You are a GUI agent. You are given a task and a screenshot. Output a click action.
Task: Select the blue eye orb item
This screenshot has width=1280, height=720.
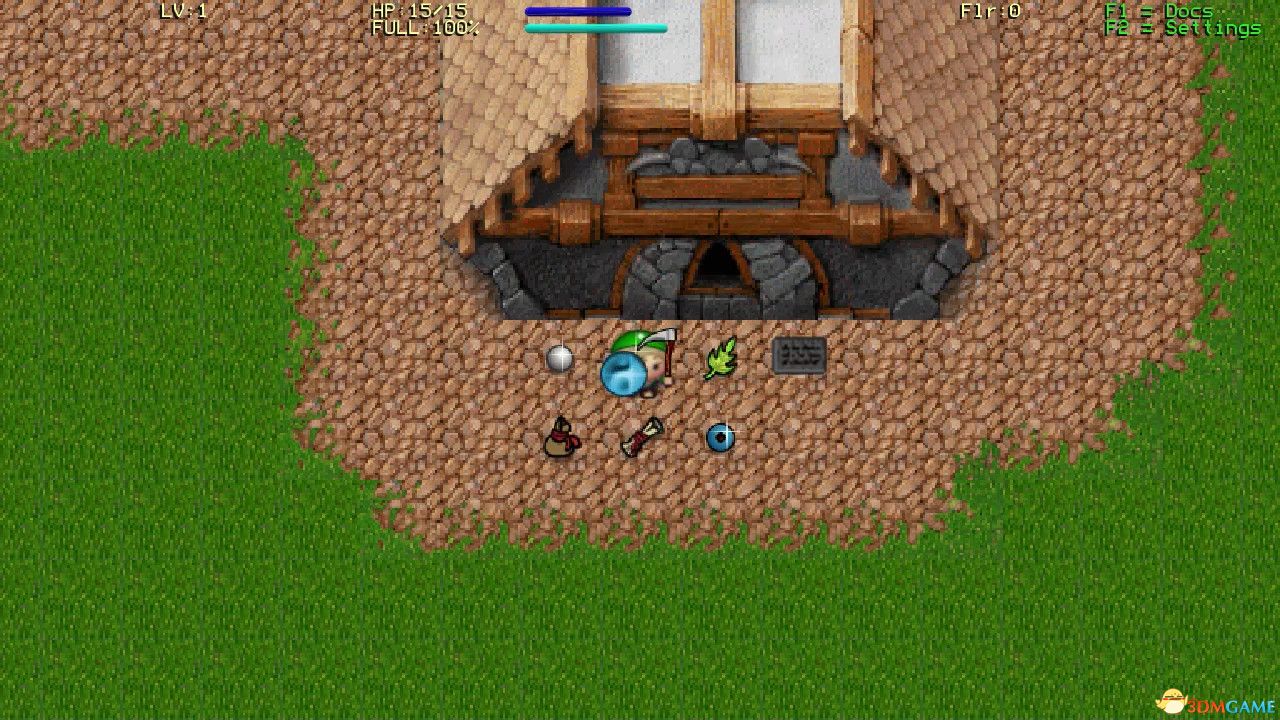(x=720, y=437)
